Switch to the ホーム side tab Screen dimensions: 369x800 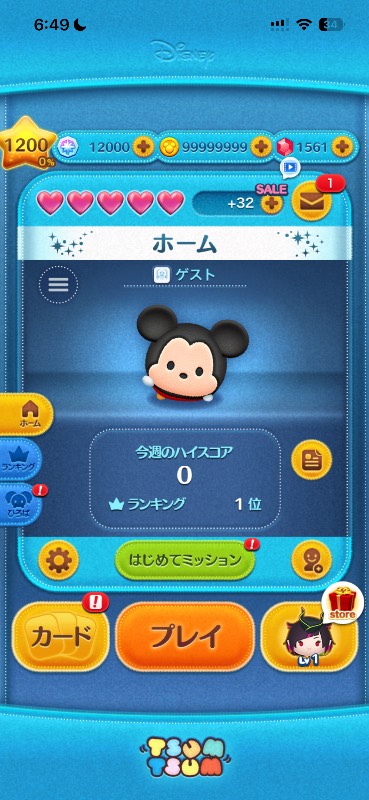tap(26, 414)
